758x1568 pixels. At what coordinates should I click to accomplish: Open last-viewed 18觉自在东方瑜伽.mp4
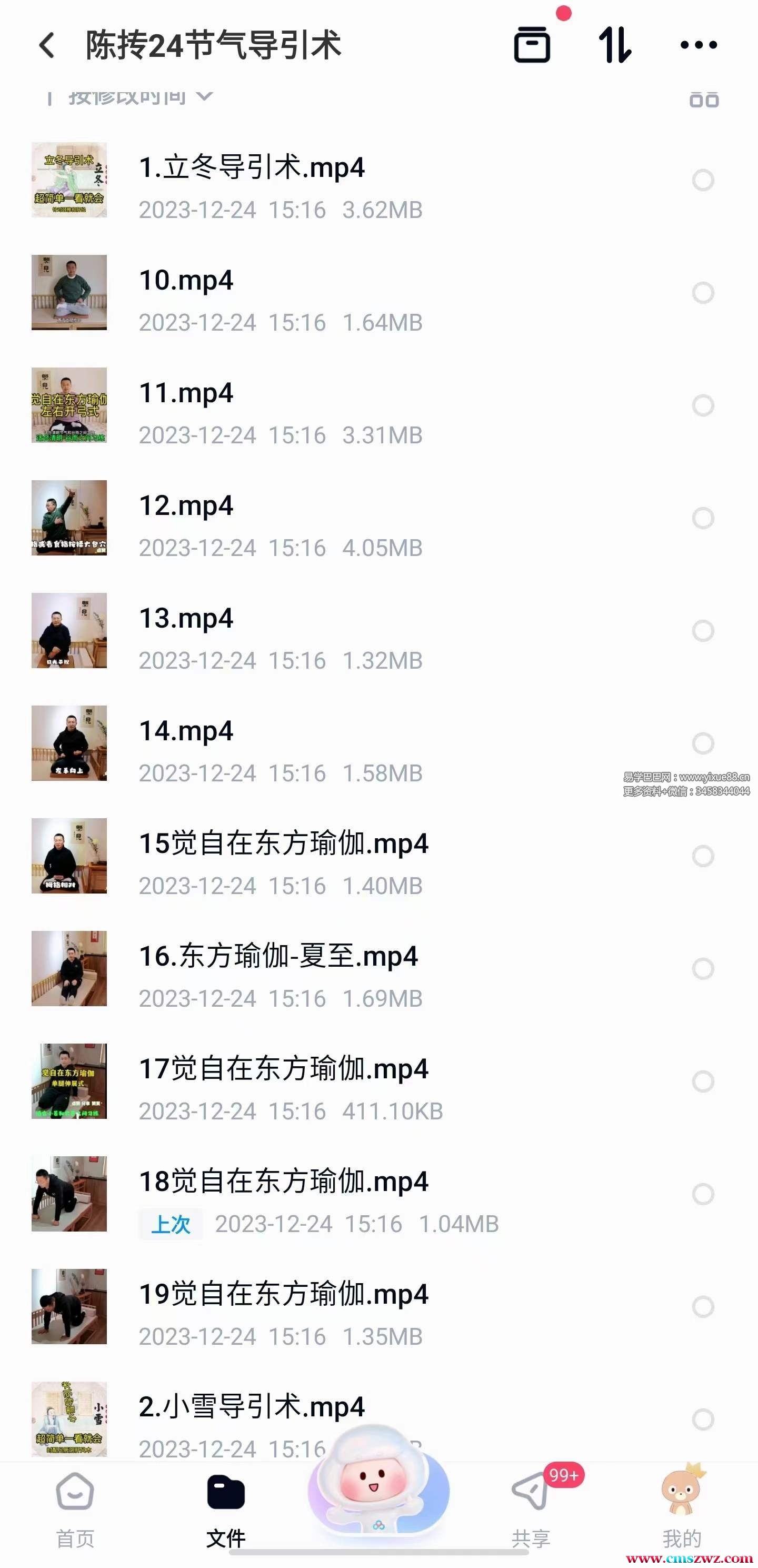(283, 1182)
